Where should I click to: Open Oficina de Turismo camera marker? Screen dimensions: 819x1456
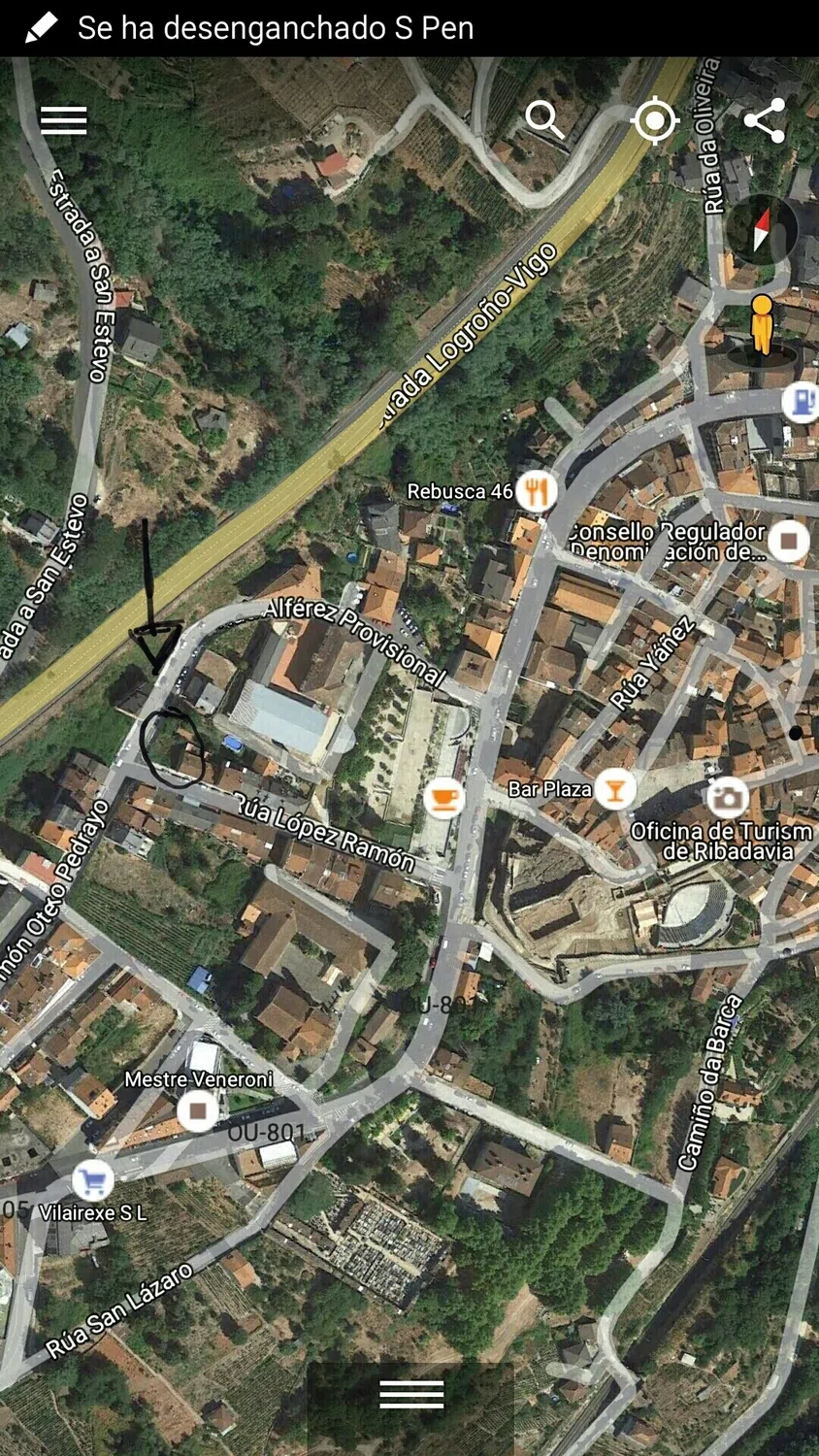tap(726, 797)
